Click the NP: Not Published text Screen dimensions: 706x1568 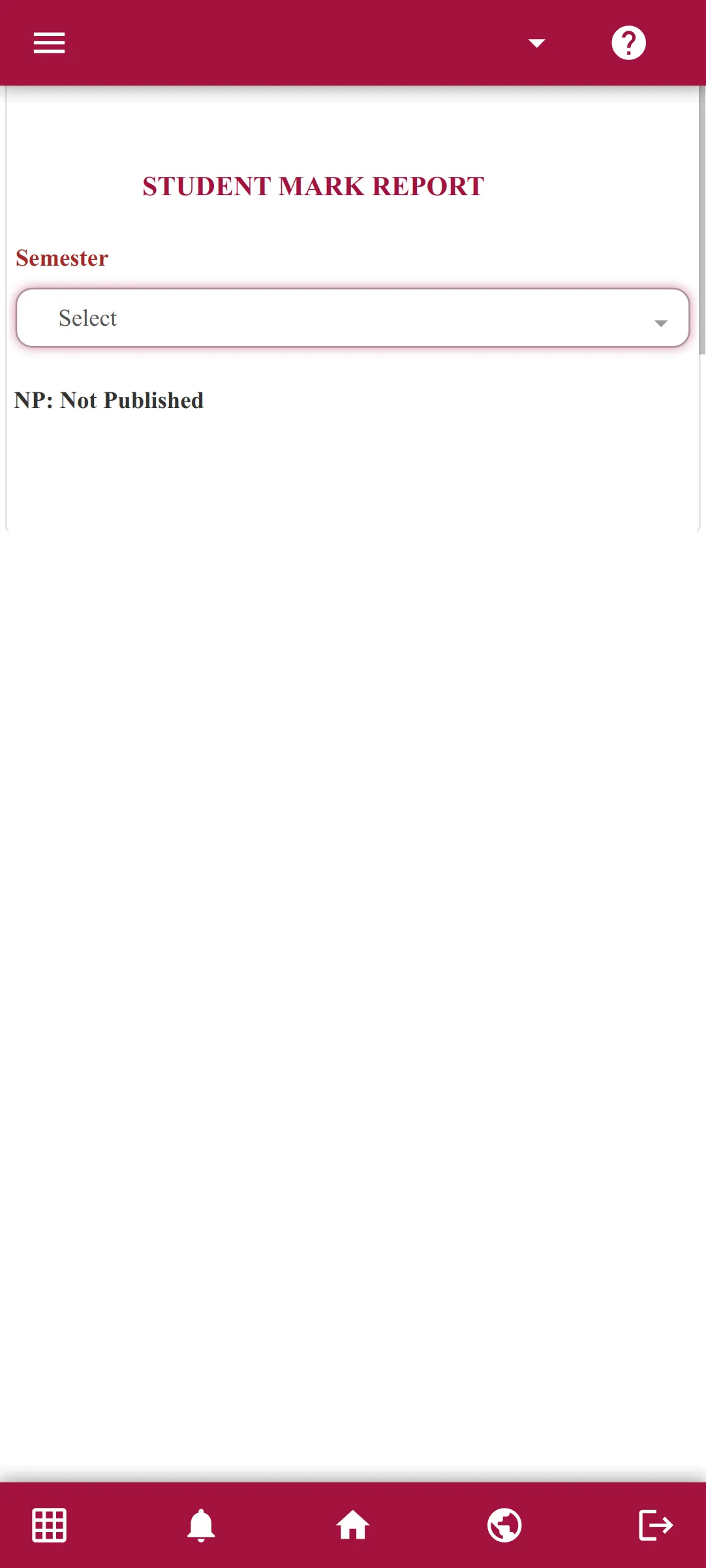(110, 400)
